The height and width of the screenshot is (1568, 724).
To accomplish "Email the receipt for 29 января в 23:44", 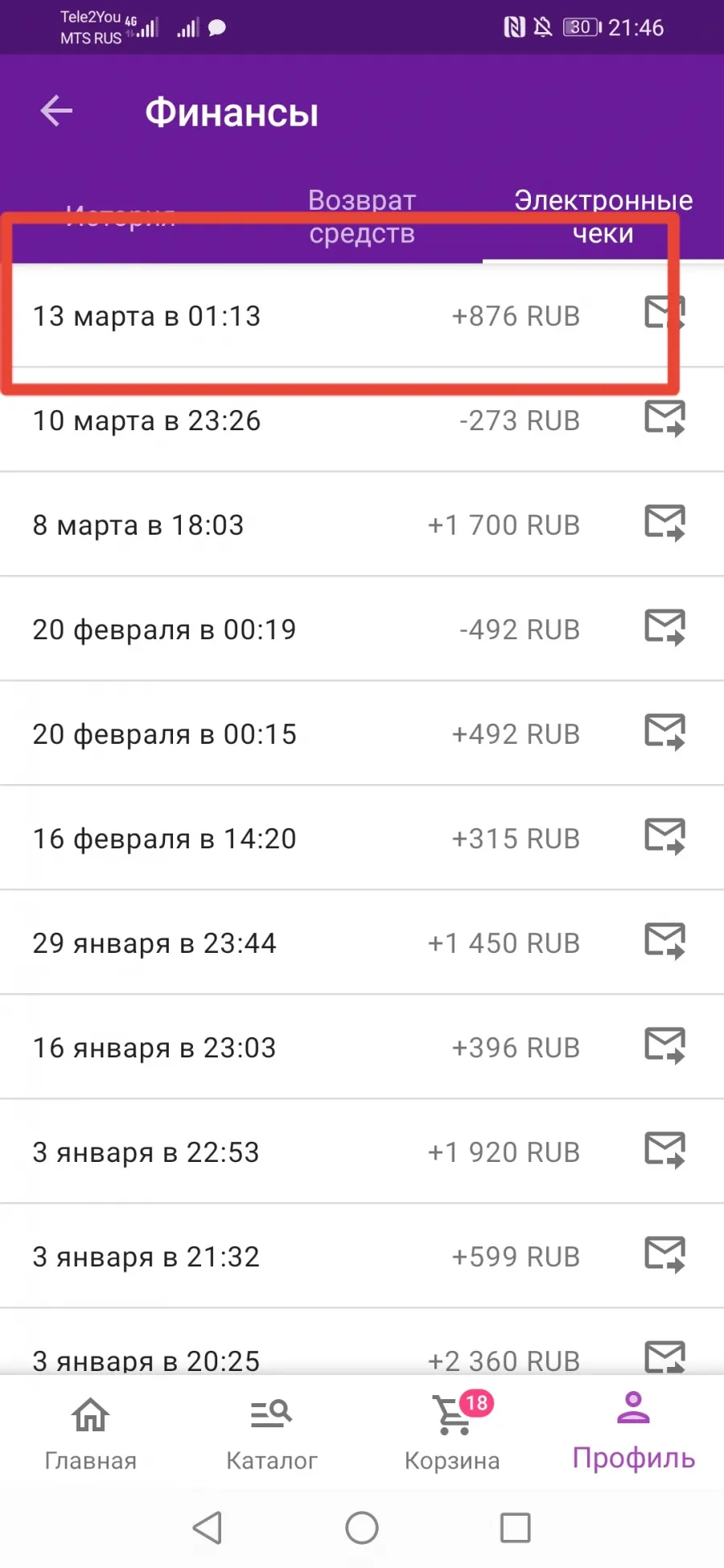I will point(664,942).
